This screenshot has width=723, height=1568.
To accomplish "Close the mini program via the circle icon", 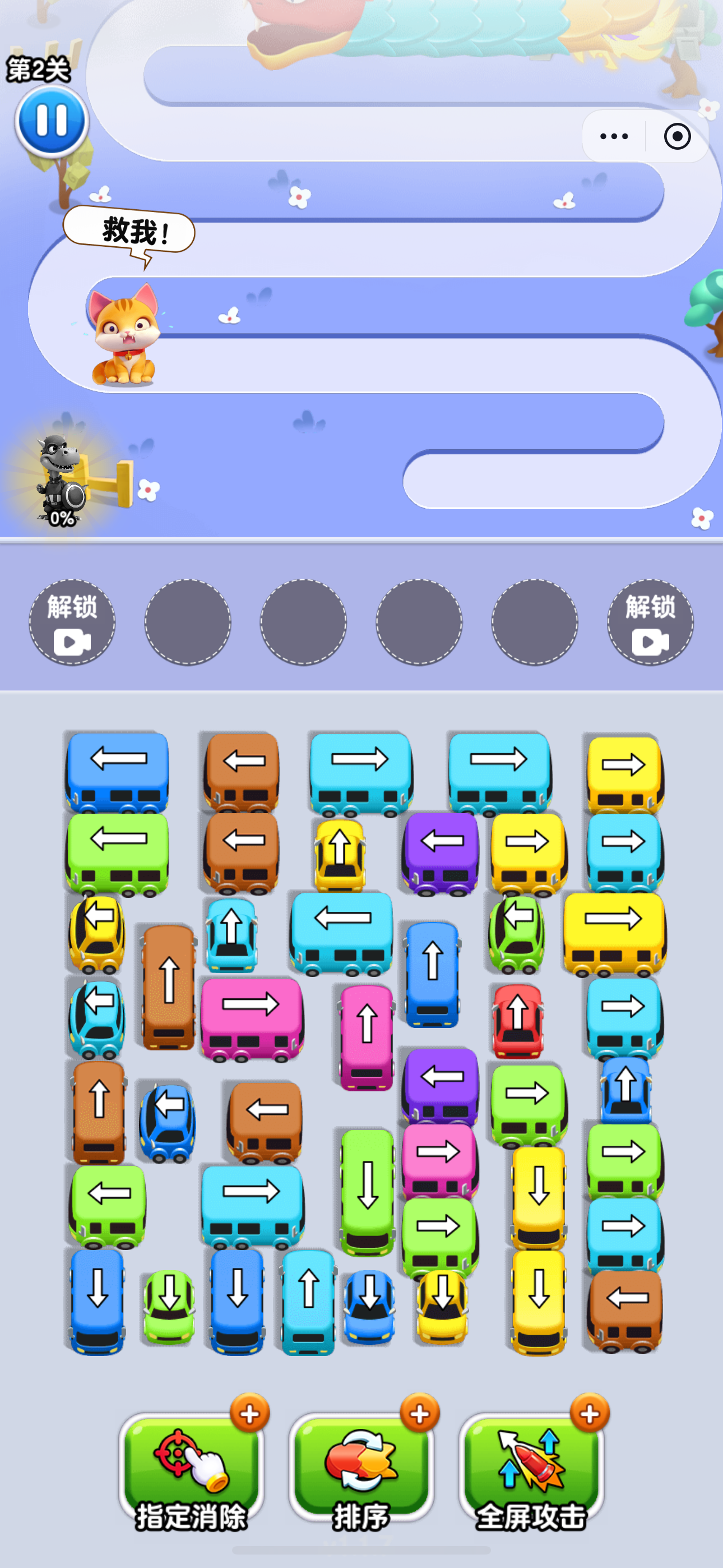I will pyautogui.click(x=676, y=136).
